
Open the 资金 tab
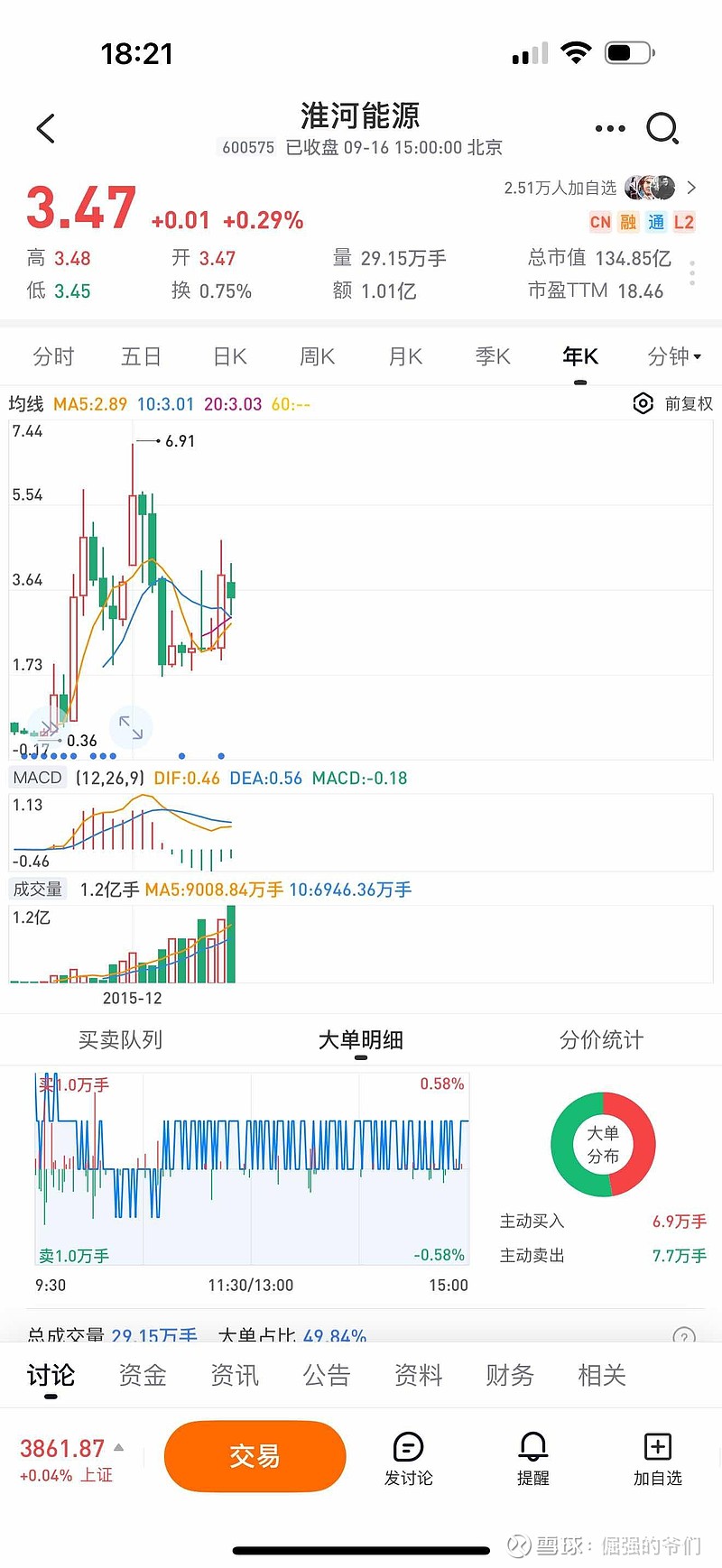143,1376
